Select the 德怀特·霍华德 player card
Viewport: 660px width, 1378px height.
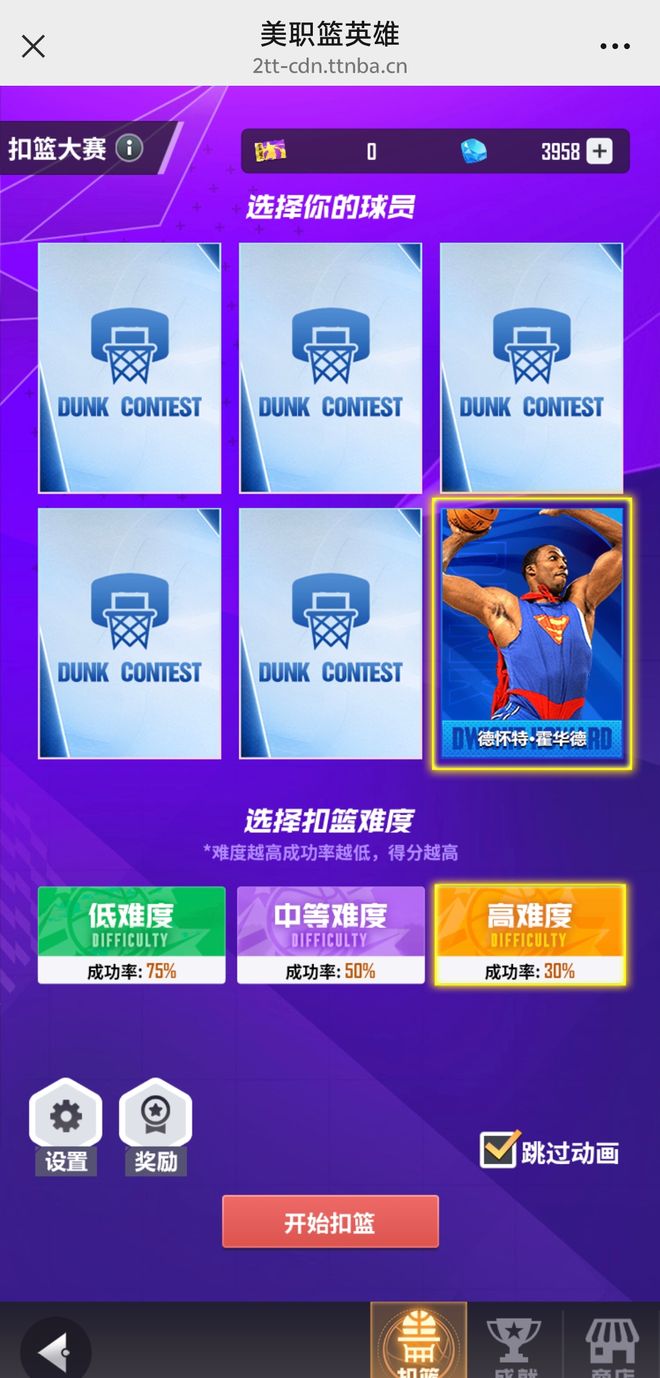[x=532, y=633]
